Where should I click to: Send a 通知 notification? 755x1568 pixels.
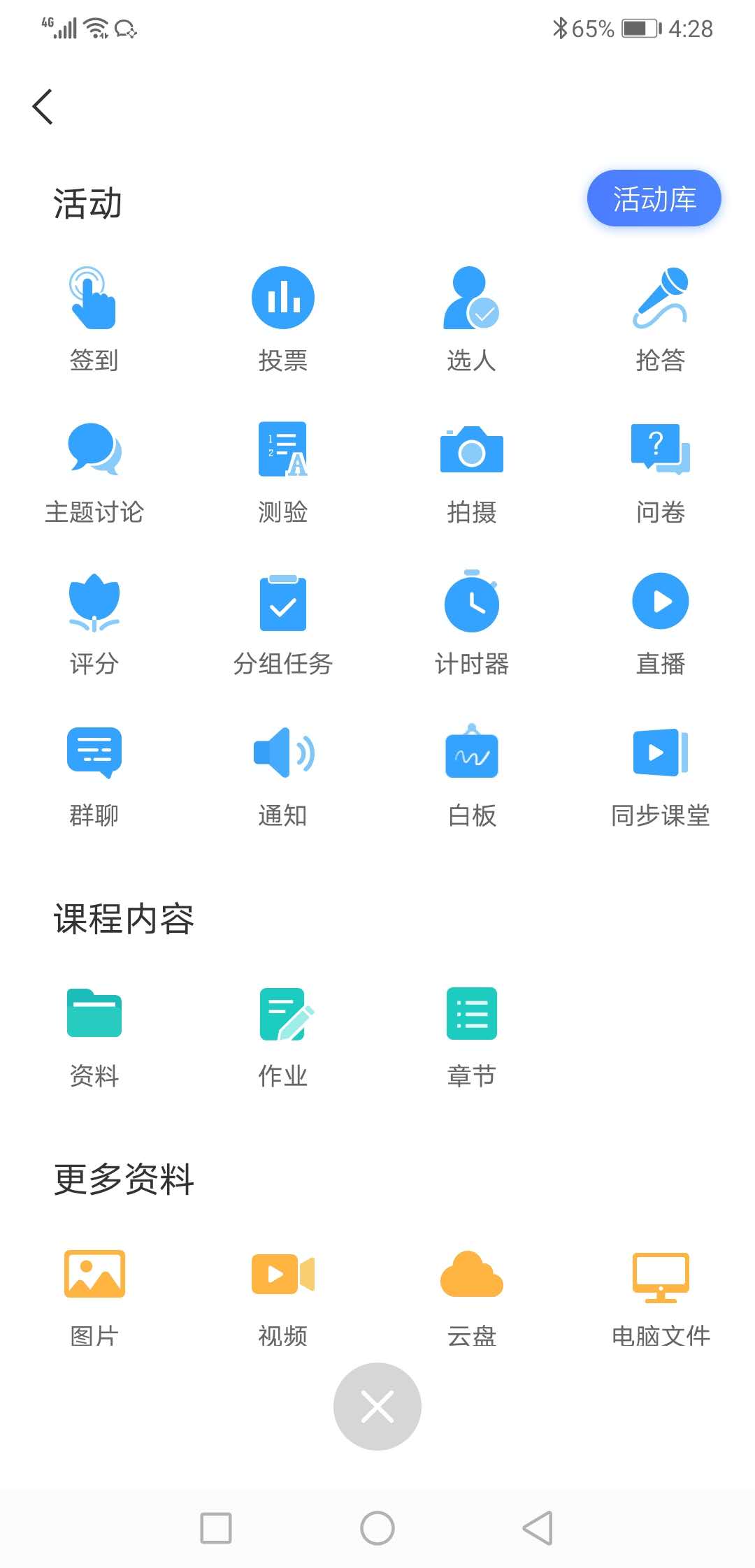pyautogui.click(x=282, y=773)
